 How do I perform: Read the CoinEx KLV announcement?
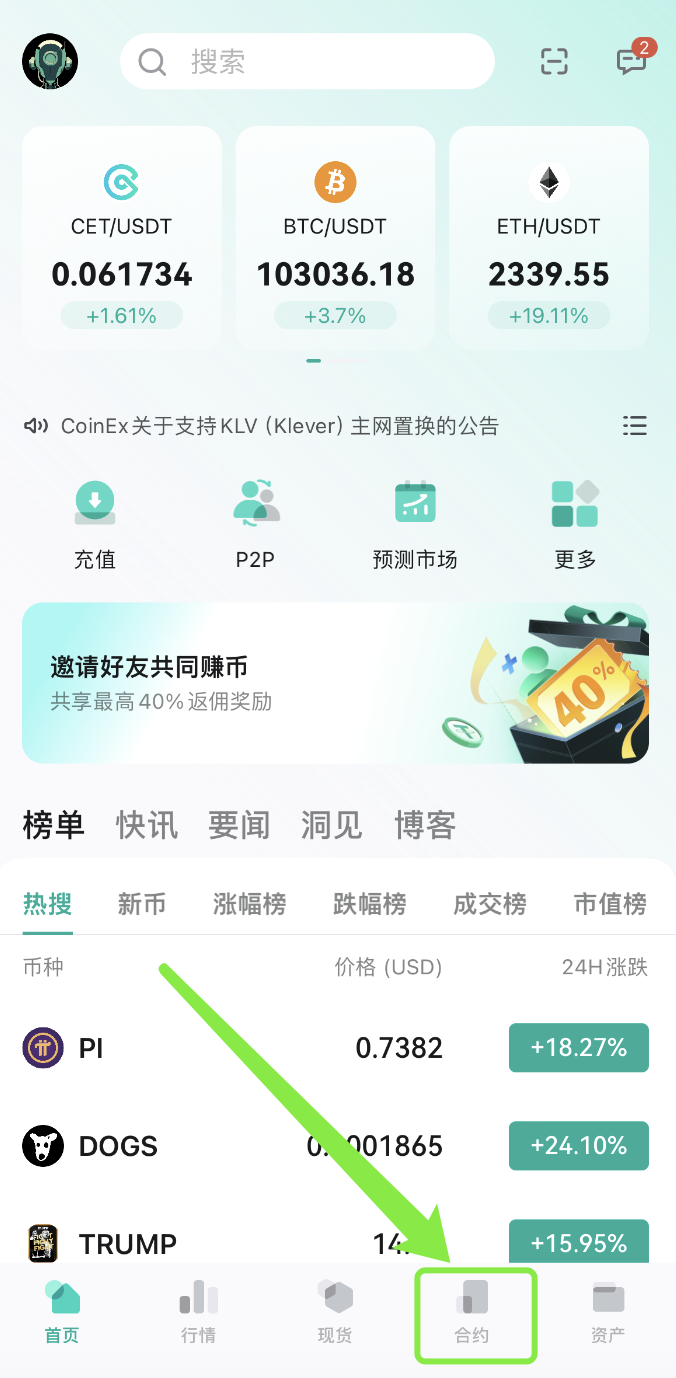[280, 426]
